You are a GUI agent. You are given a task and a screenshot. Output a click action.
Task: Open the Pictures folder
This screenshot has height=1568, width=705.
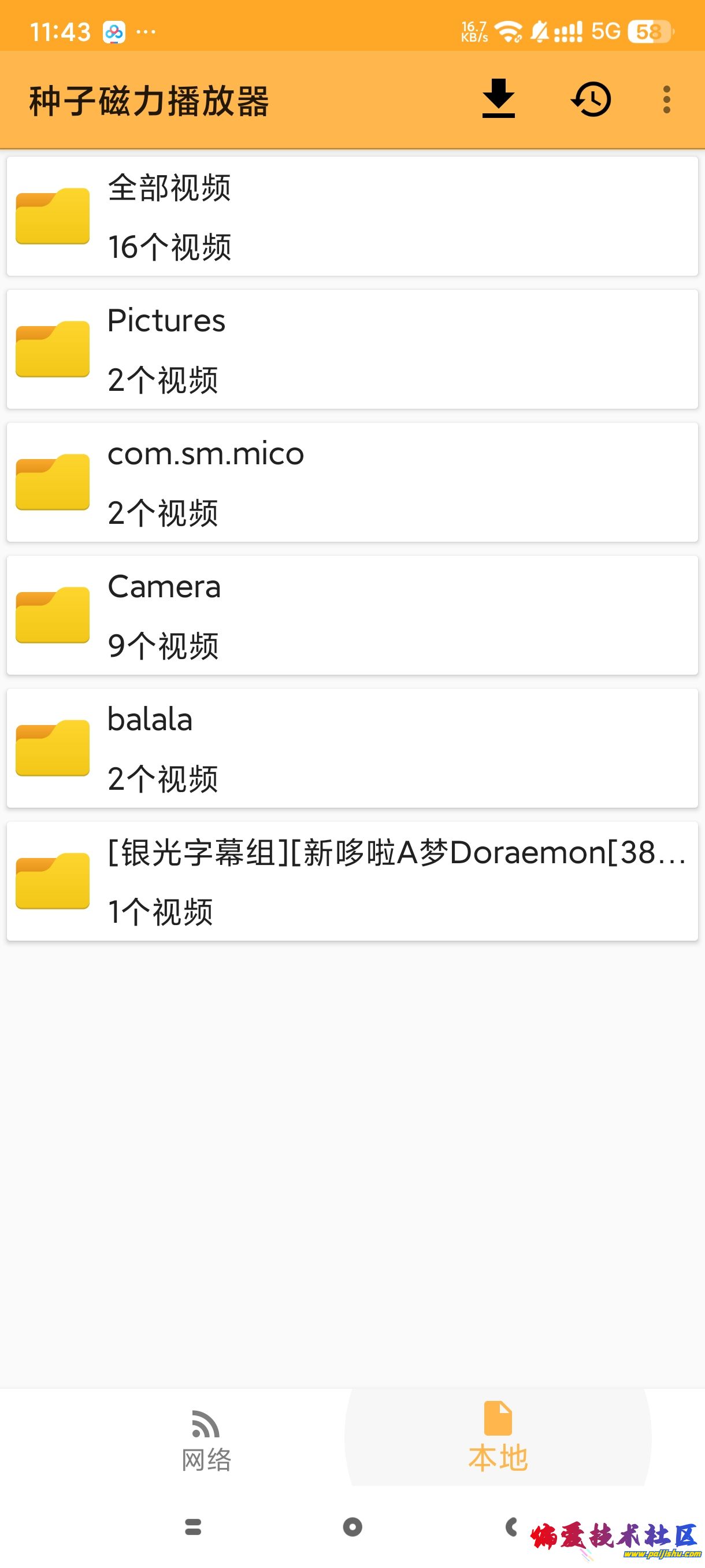[x=352, y=349]
